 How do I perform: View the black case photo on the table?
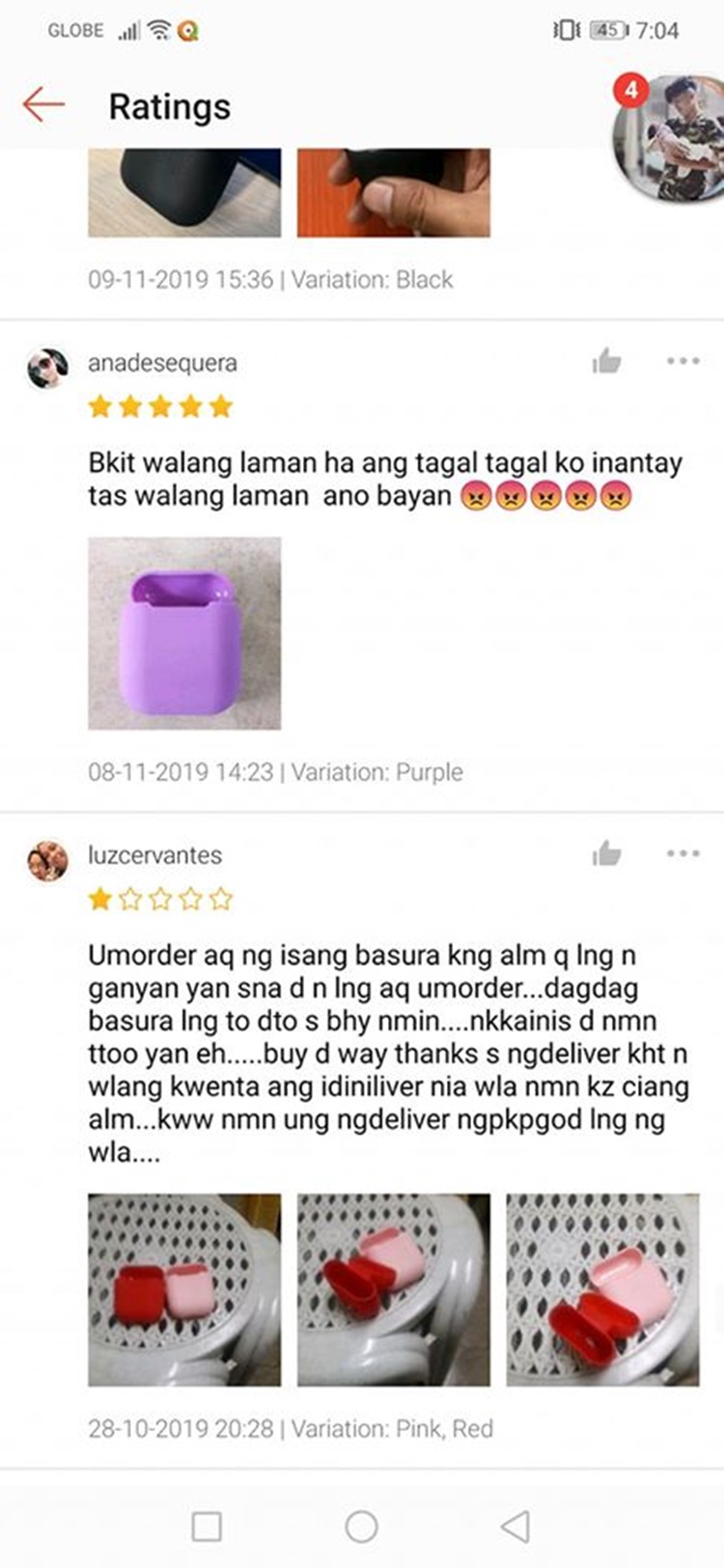184,192
